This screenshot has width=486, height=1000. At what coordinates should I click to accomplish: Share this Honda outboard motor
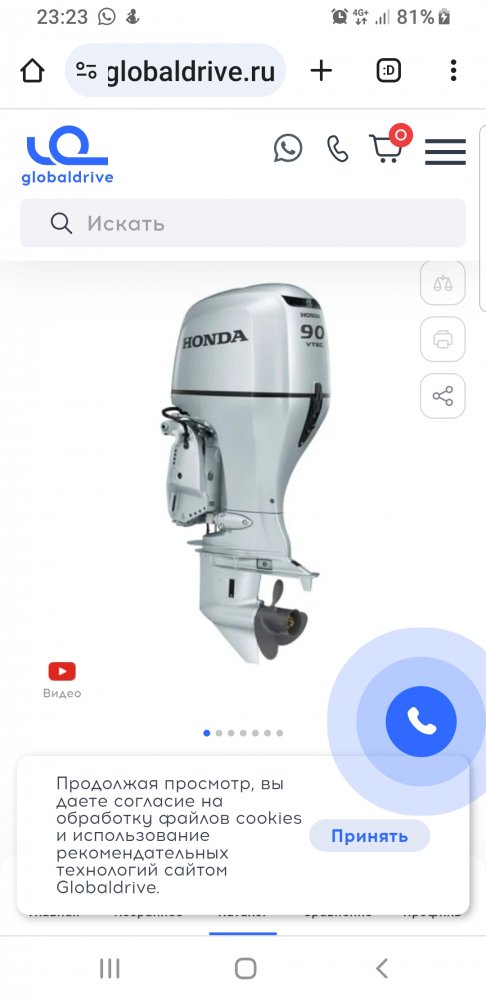tap(443, 396)
